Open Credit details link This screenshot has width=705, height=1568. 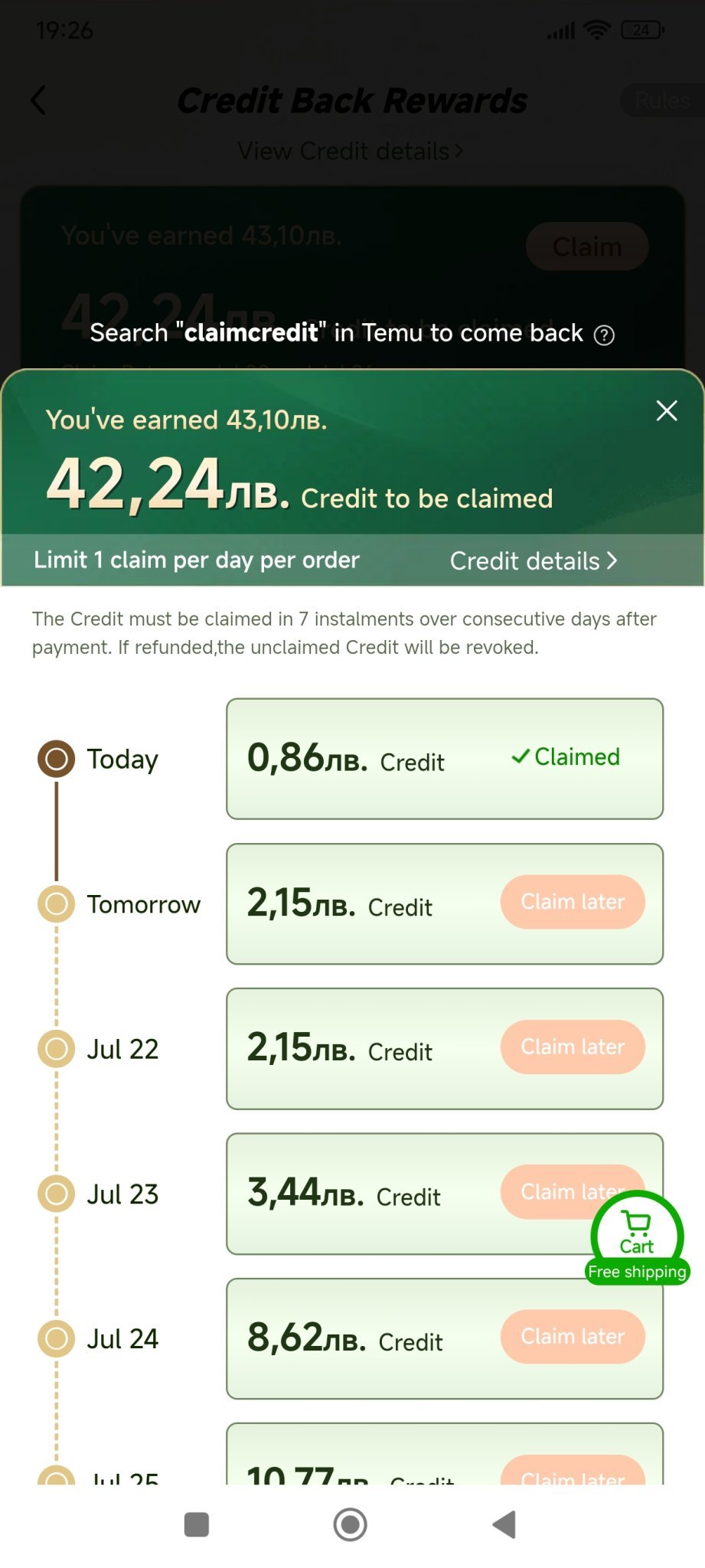point(533,561)
